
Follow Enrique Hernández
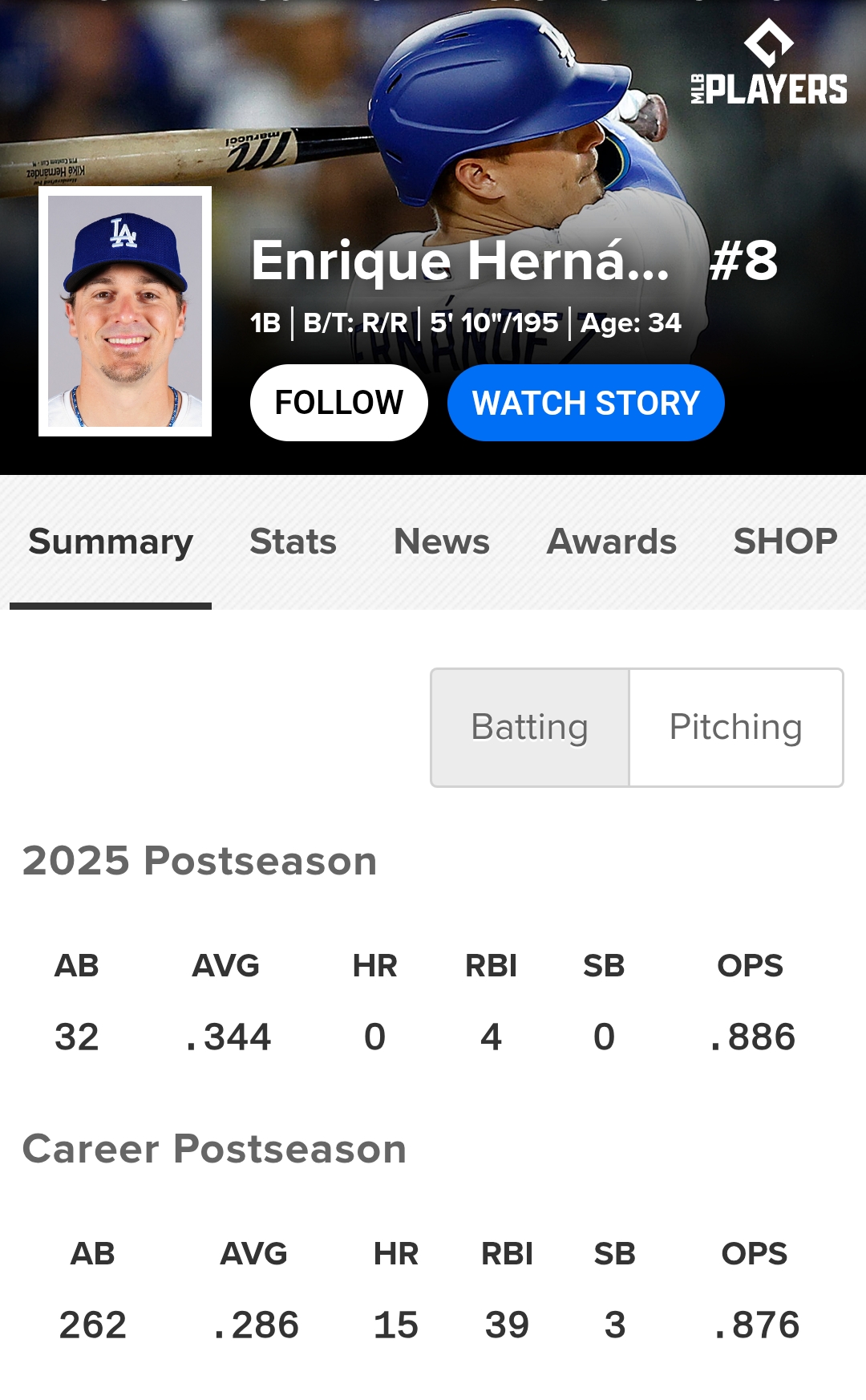pos(338,403)
